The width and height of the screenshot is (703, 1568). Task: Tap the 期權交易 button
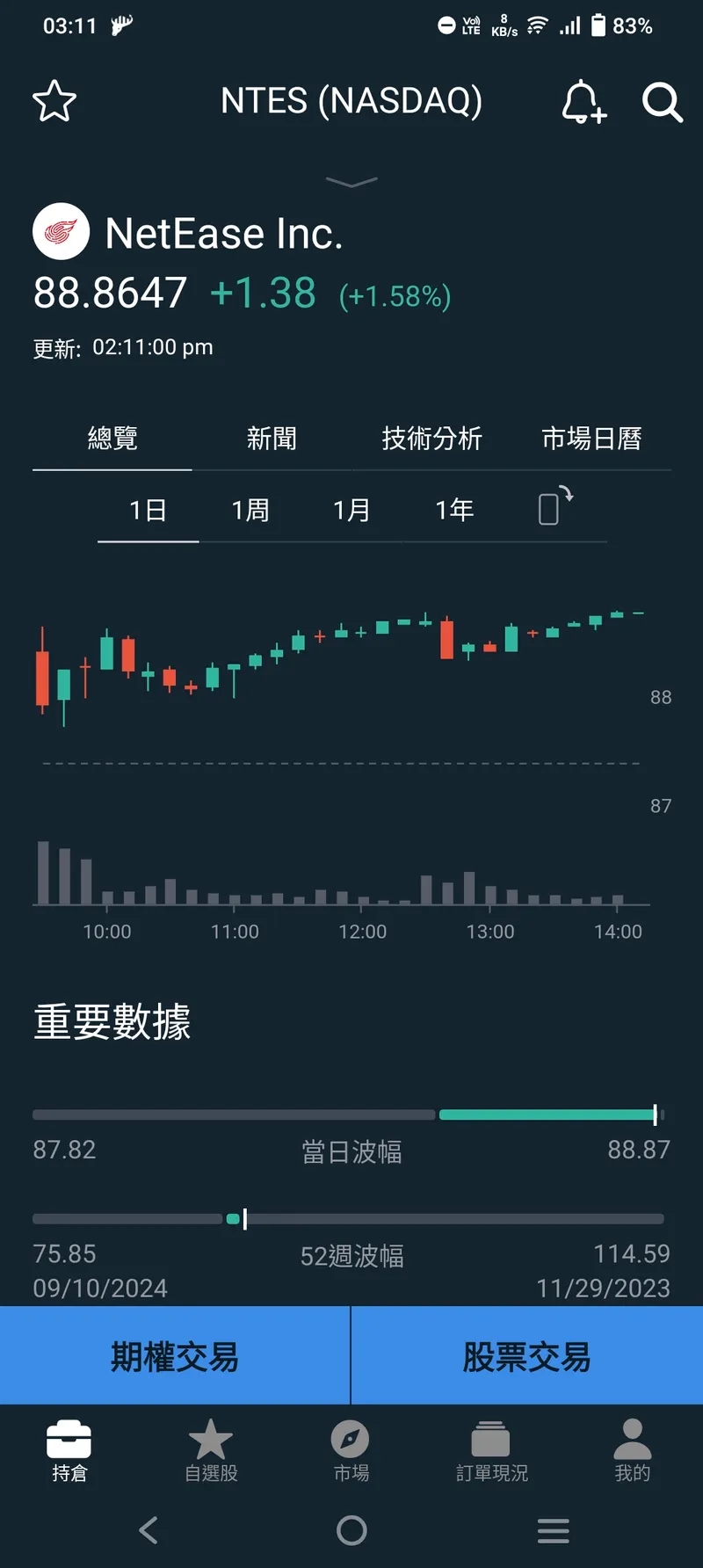(x=175, y=1356)
